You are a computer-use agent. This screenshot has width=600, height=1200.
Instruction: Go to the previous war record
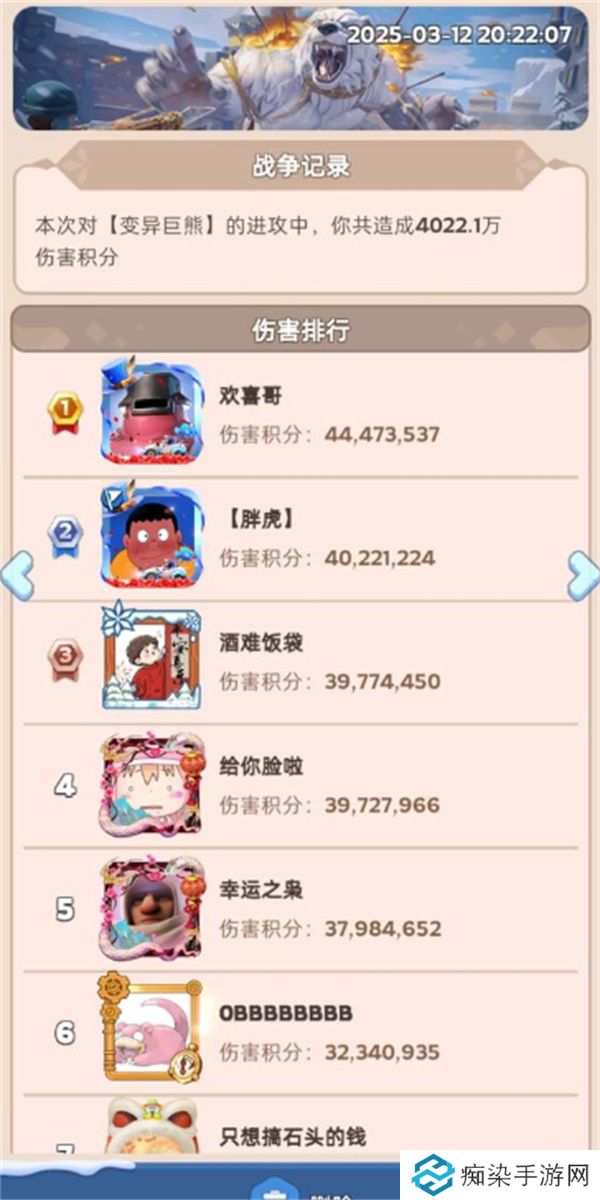point(17,576)
